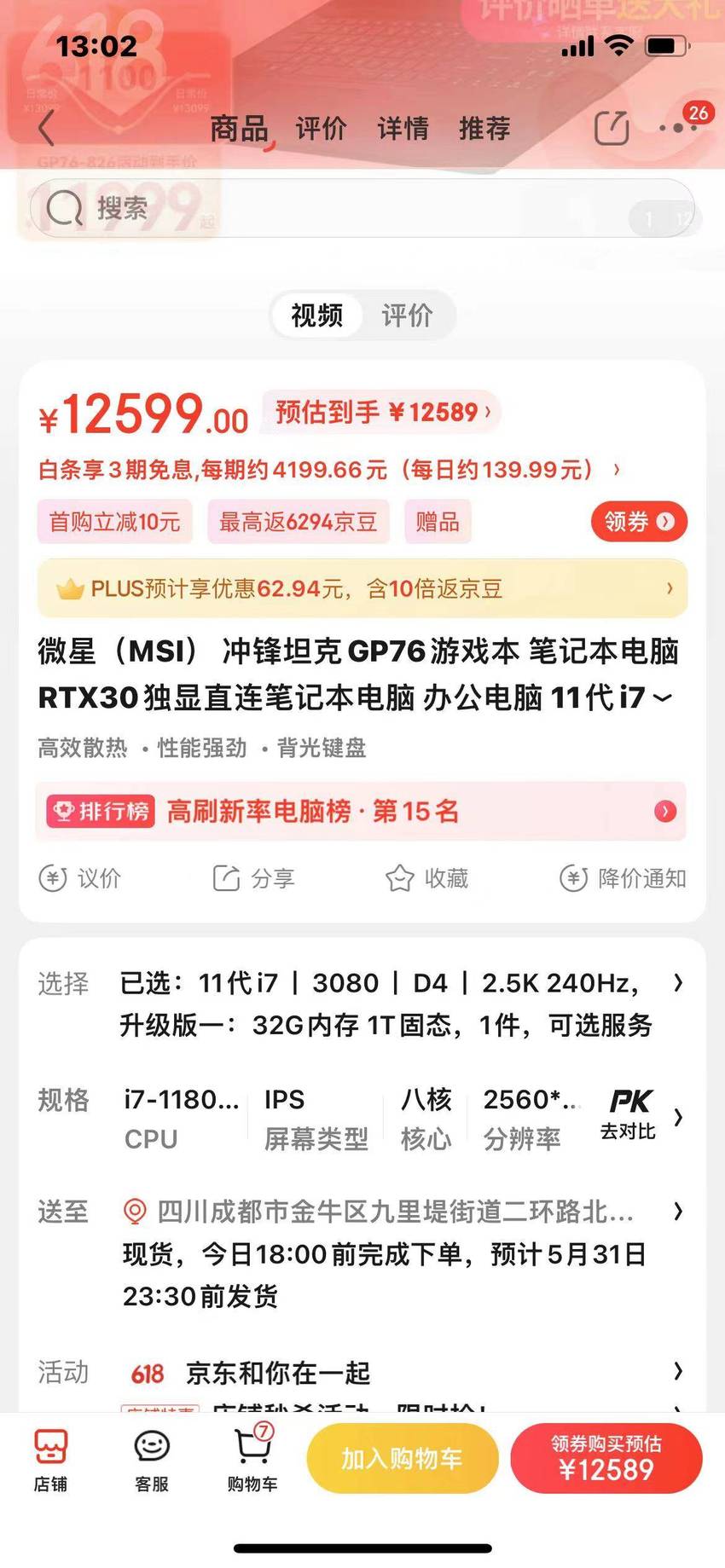Select the 视频 segment
725x1568 pixels.
[x=317, y=315]
